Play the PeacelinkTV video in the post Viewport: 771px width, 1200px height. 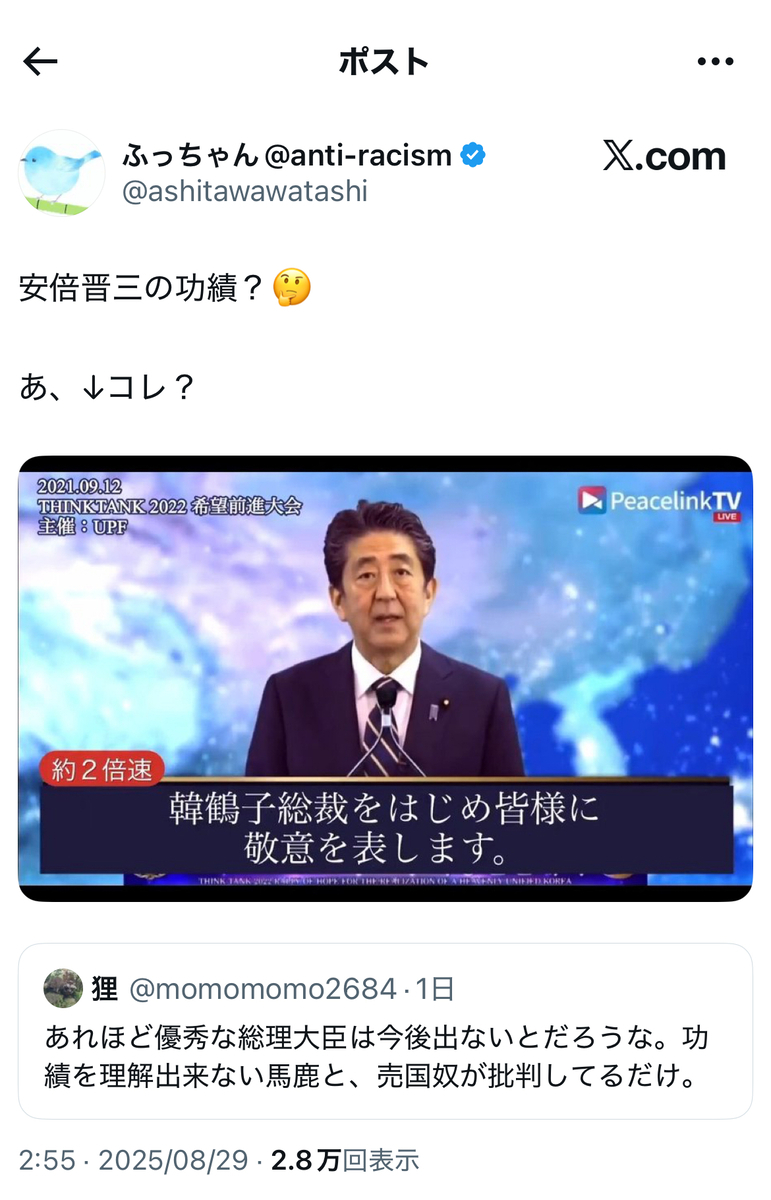click(385, 678)
